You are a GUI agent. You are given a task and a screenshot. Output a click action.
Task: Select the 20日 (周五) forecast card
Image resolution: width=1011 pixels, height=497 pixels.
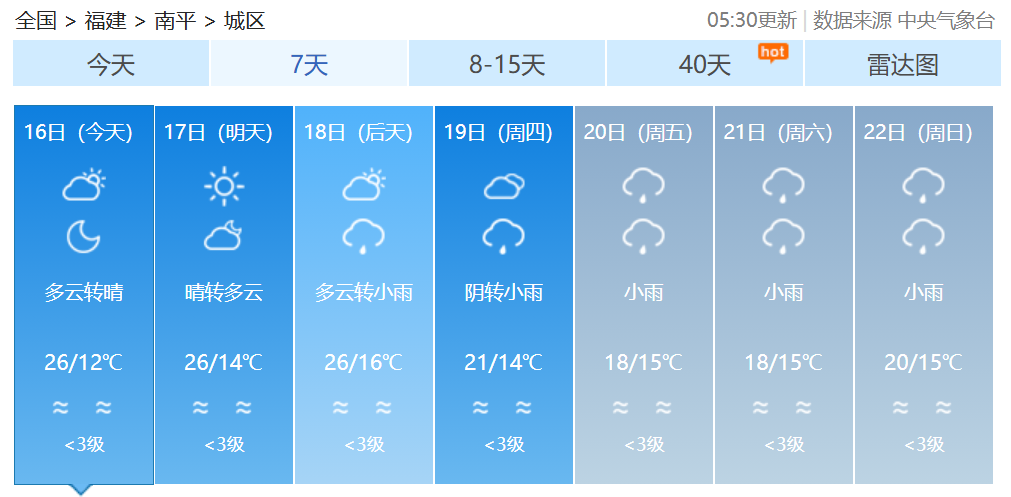[643, 295]
